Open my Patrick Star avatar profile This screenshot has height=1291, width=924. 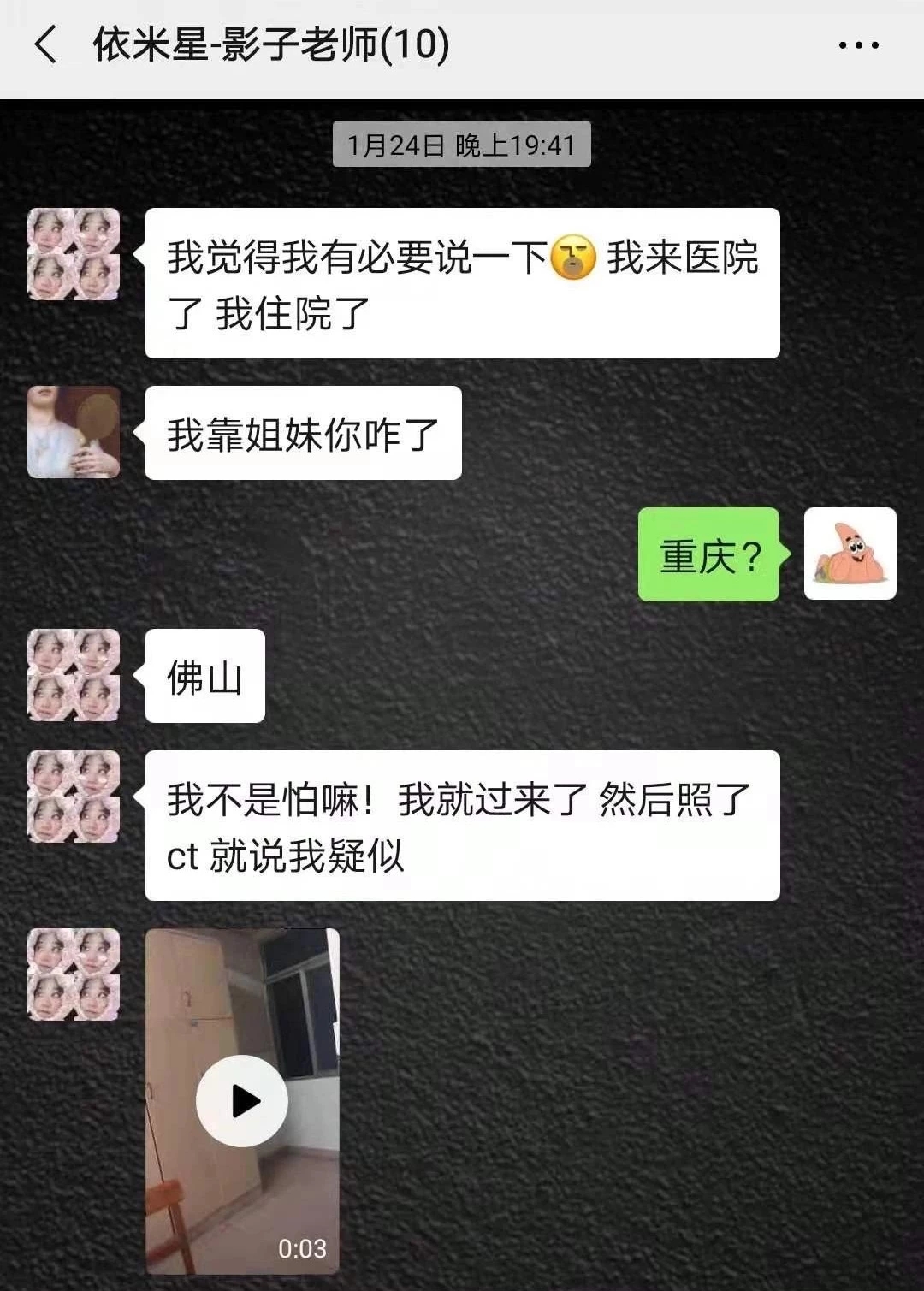[850, 554]
